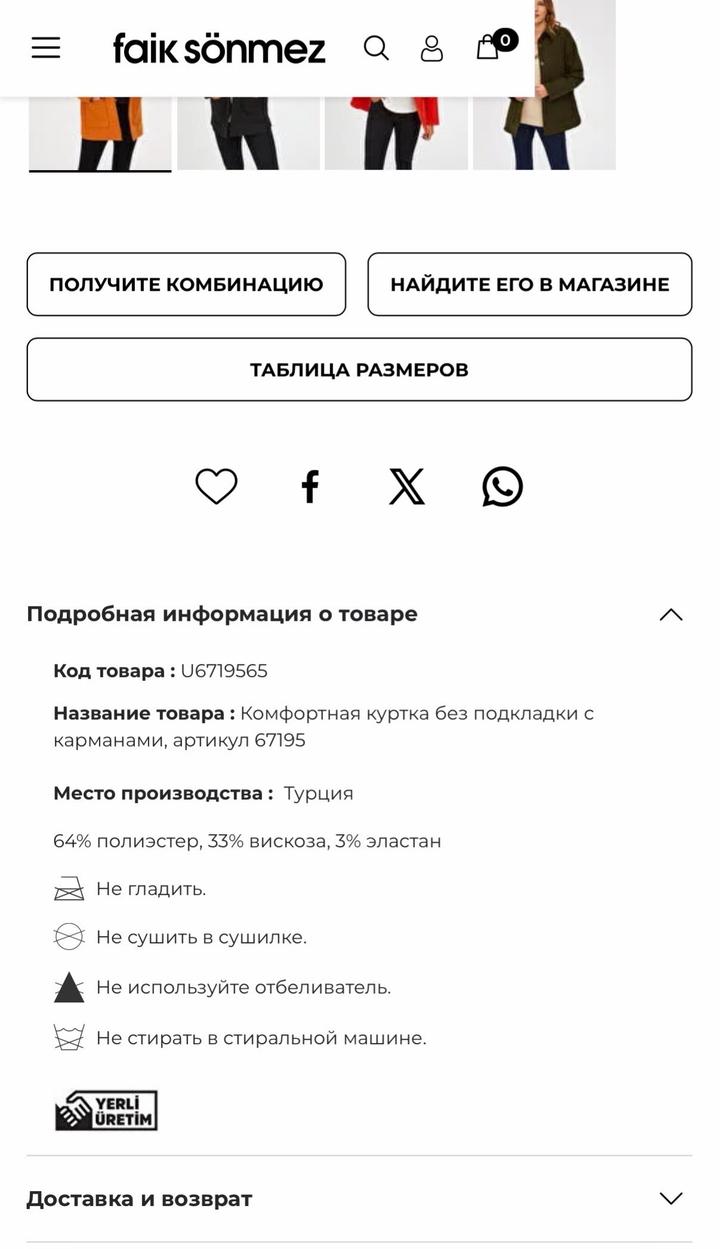Screen dimensions: 720x1249
Task: Collapse Подробная информация о товаре section
Action: [x=670, y=614]
